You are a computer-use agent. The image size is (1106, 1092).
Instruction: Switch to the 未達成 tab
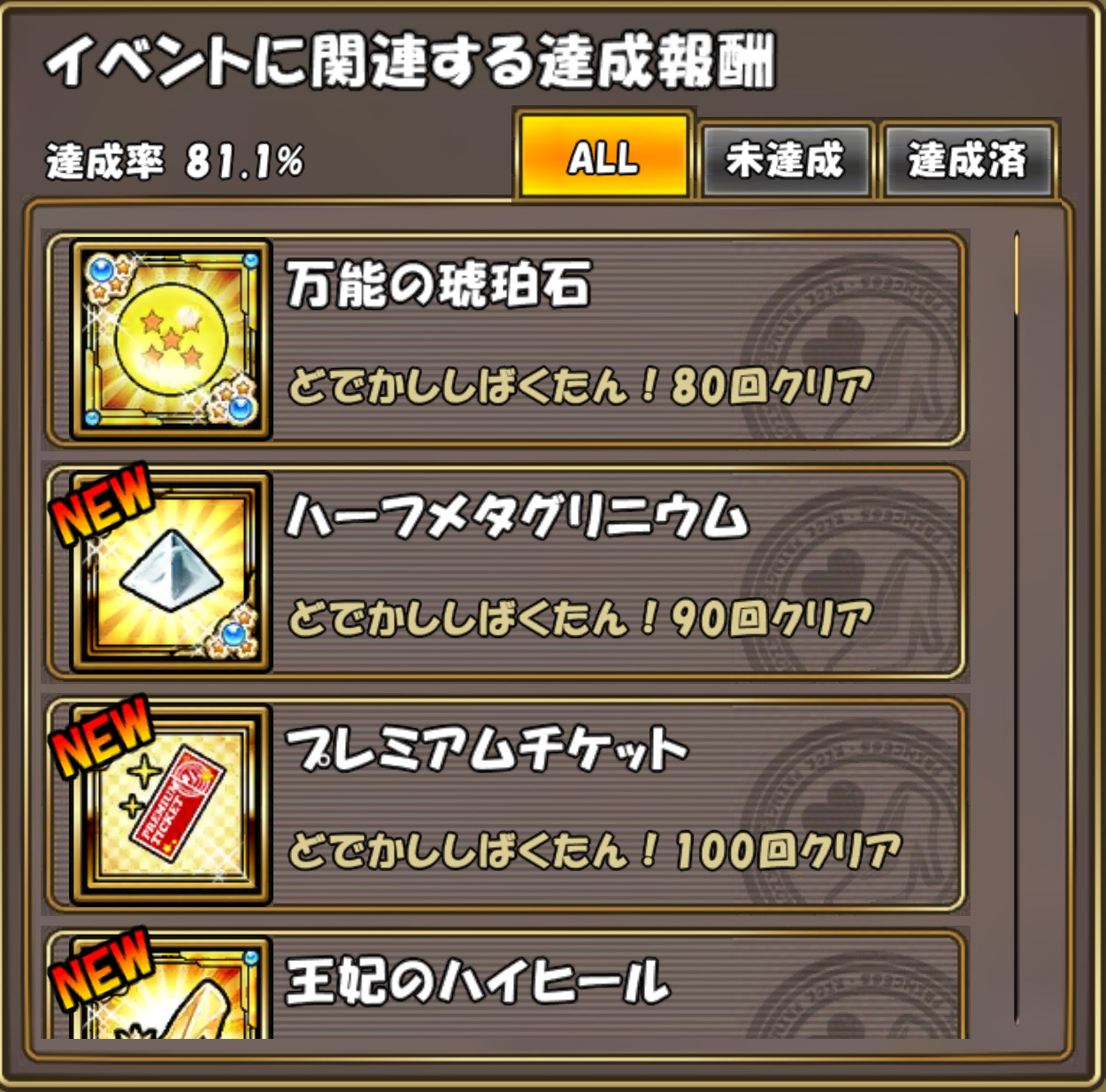pyautogui.click(x=786, y=160)
